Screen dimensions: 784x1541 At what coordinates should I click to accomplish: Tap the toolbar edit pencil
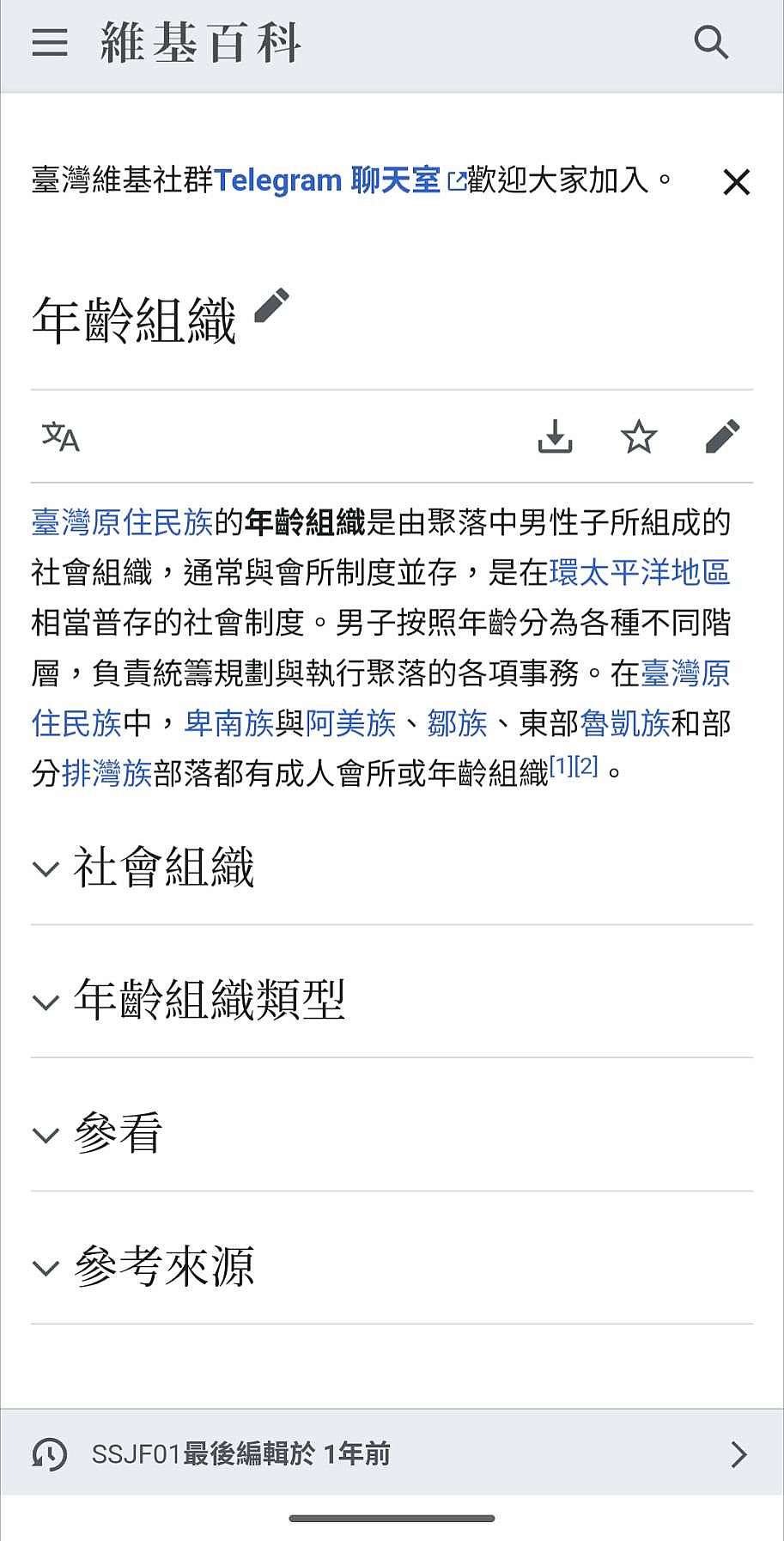[722, 437]
